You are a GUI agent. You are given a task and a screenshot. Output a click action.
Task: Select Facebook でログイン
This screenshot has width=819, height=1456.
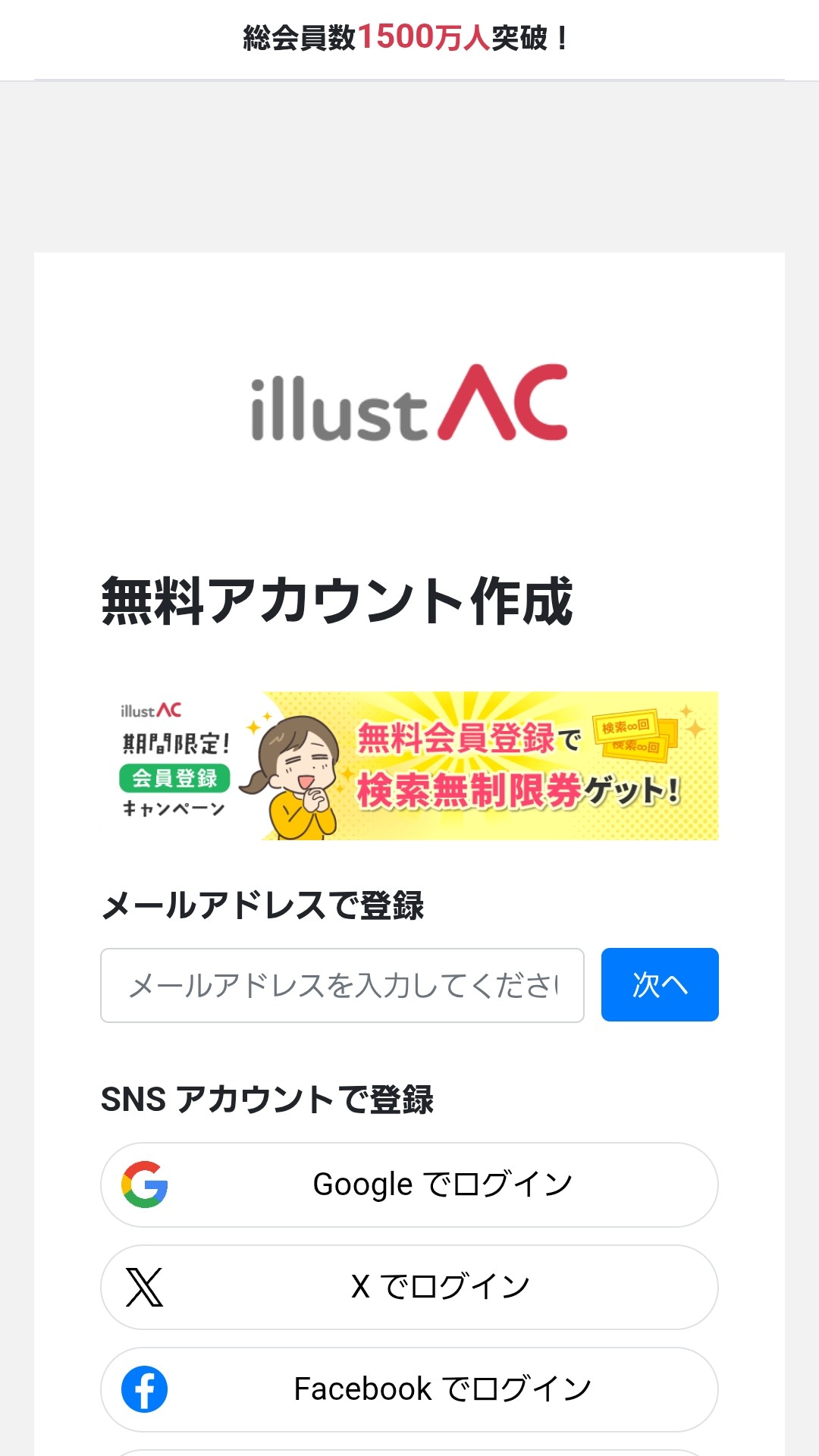(x=409, y=1389)
